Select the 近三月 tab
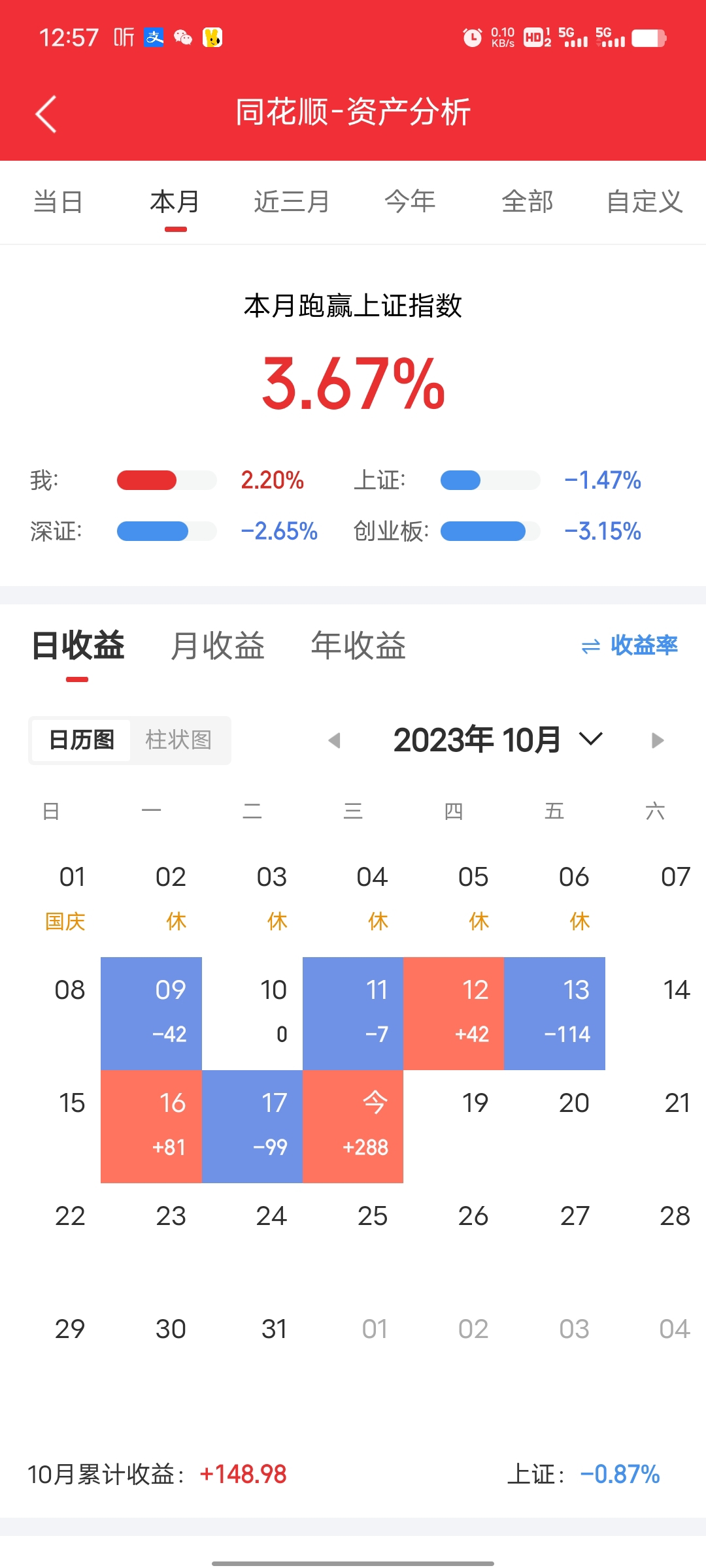This screenshot has height=1568, width=706. point(292,202)
